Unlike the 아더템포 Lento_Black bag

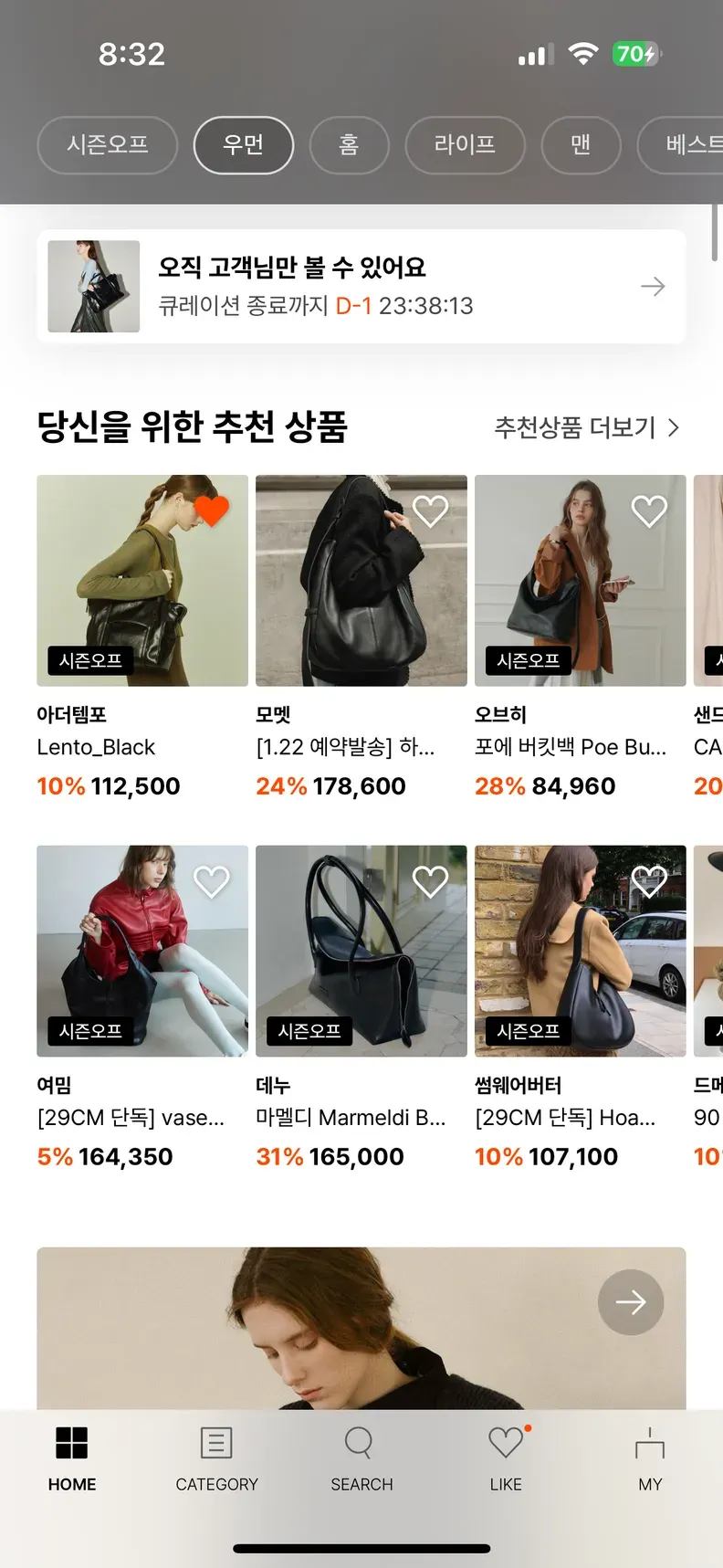point(212,510)
